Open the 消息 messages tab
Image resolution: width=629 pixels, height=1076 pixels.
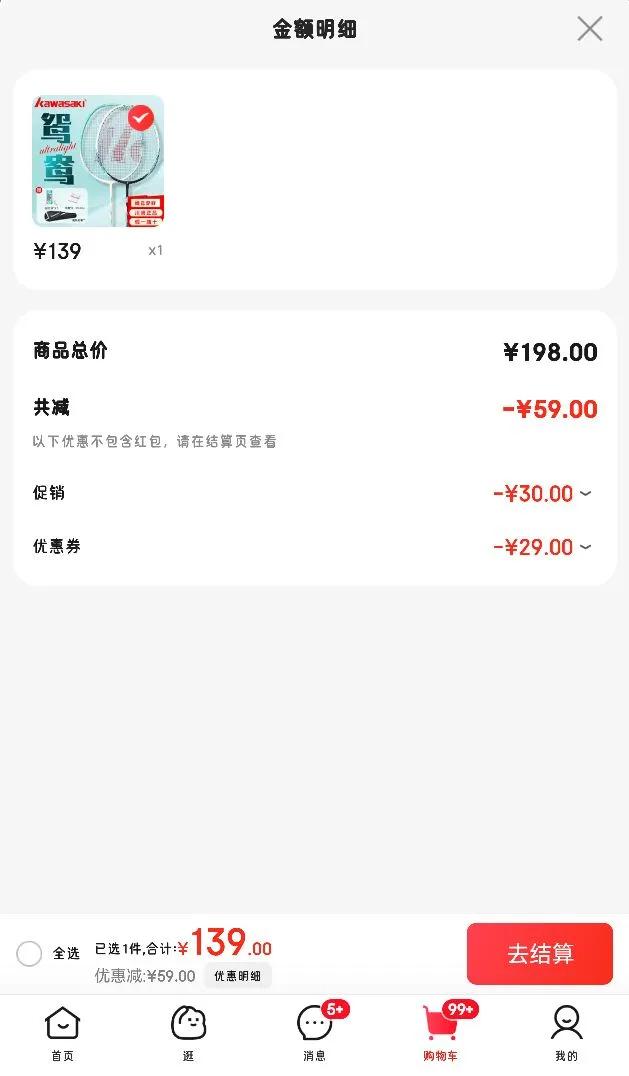tap(314, 1032)
